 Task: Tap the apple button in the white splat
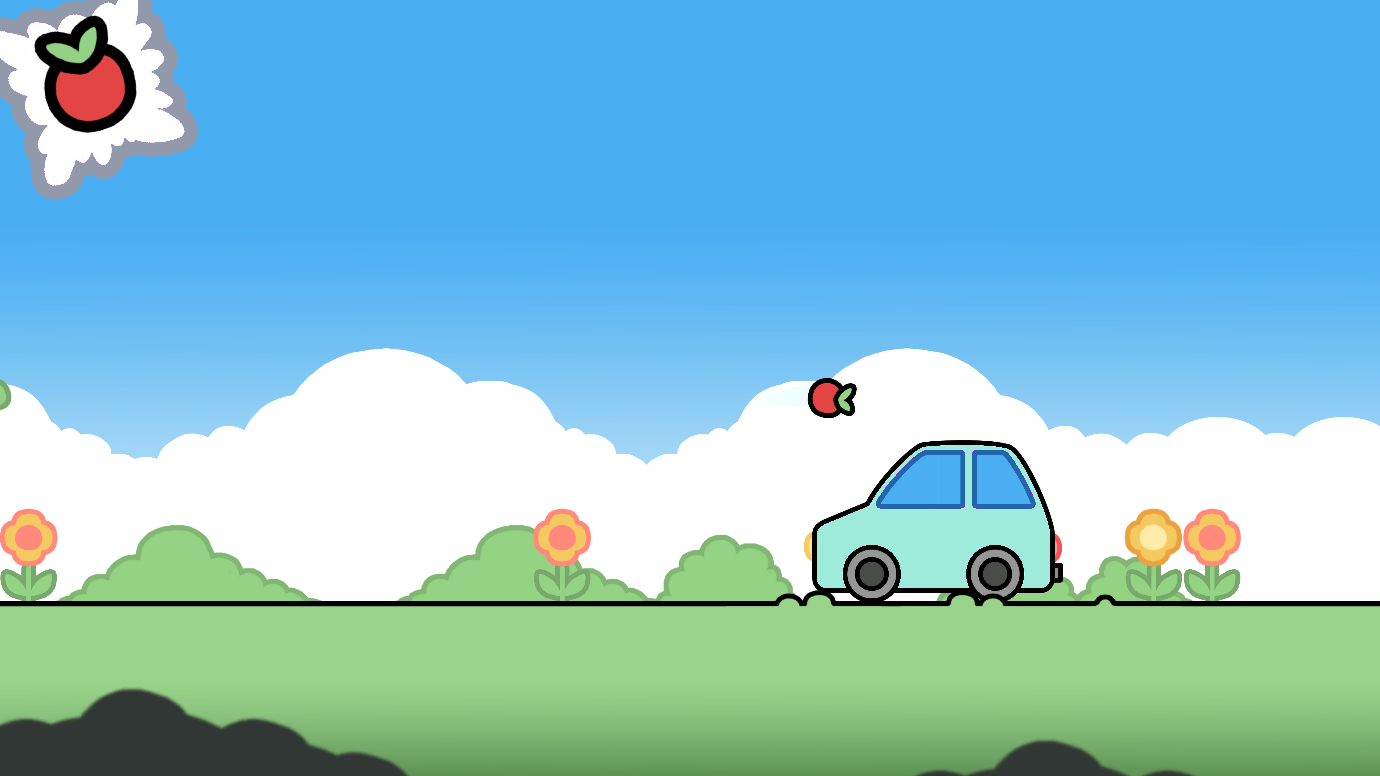point(88,82)
